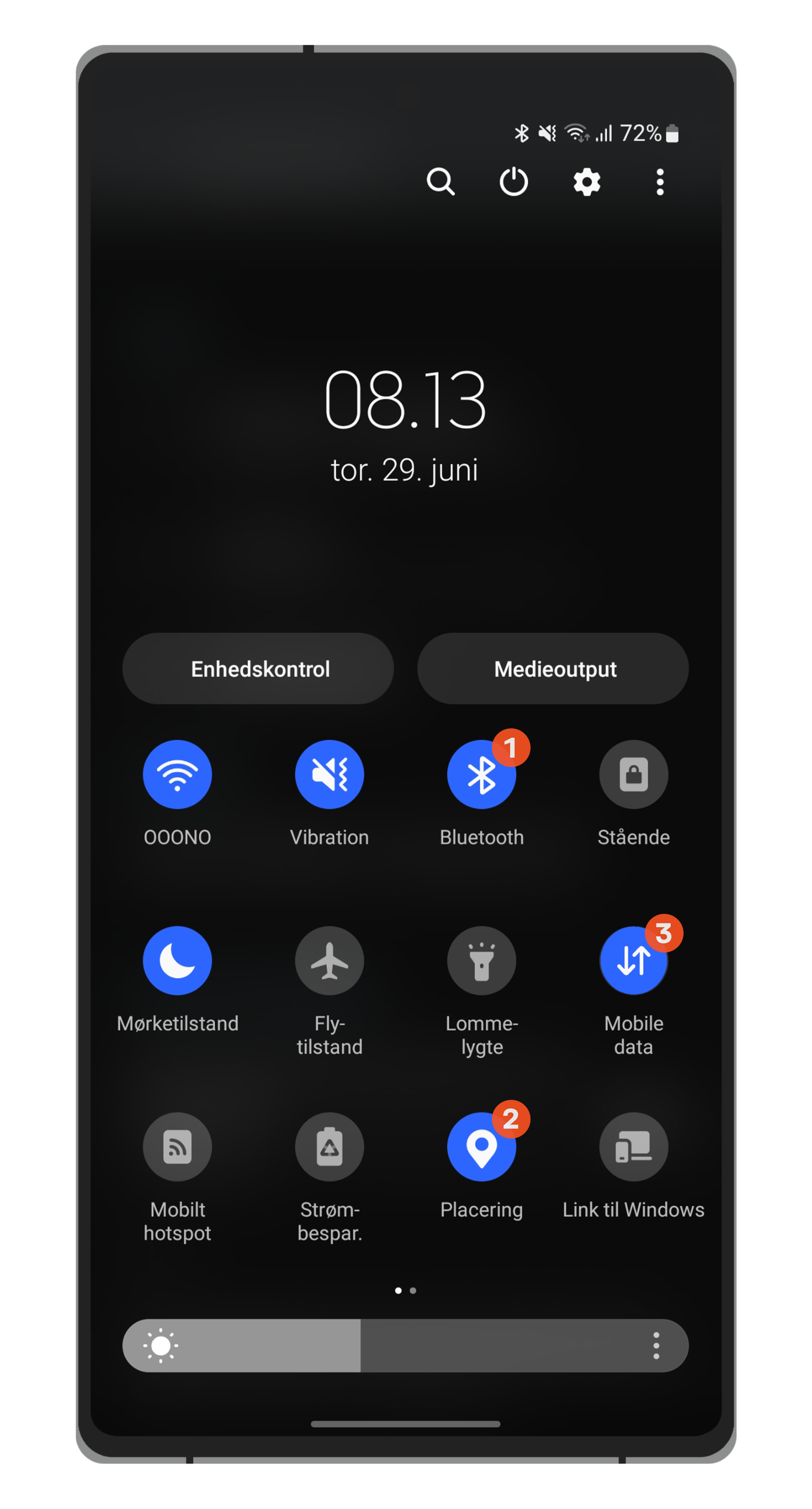The height and width of the screenshot is (1509, 812).
Task: Open the quick settings search
Action: [x=440, y=182]
